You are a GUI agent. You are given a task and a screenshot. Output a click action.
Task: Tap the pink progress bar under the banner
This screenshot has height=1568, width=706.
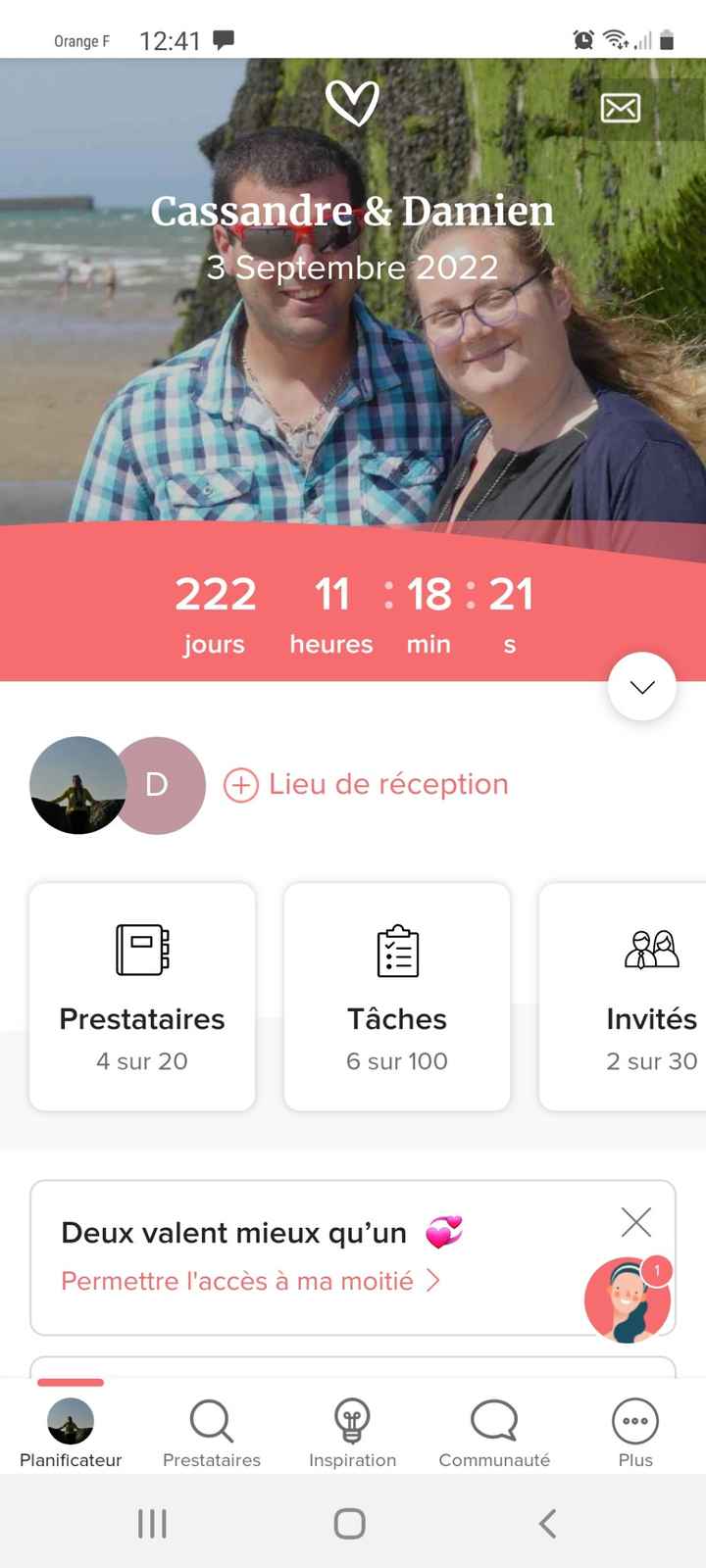tap(71, 1382)
